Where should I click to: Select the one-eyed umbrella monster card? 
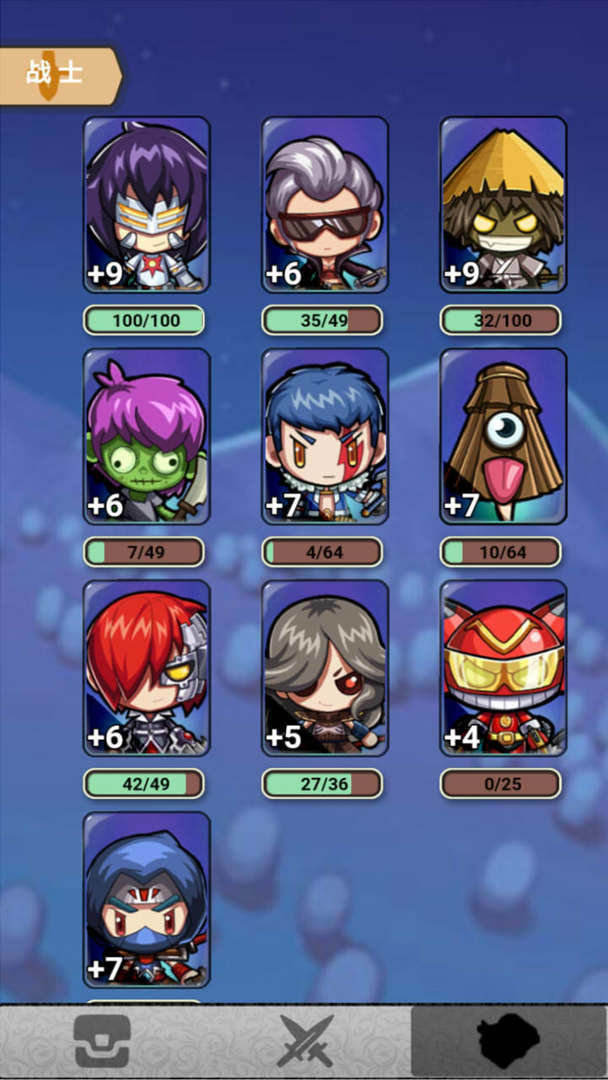(503, 436)
